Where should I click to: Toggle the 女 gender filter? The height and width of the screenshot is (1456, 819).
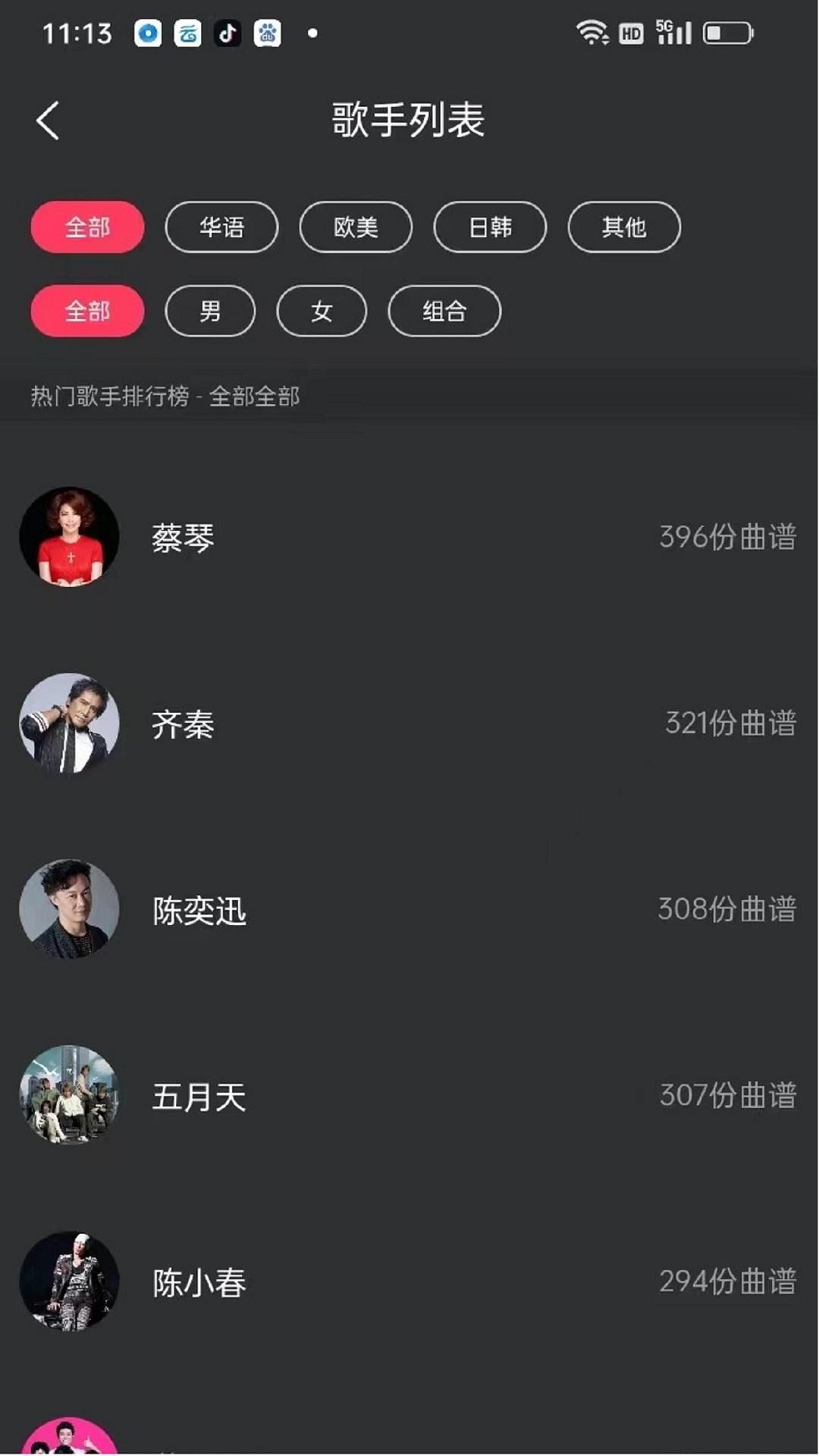[x=322, y=311]
